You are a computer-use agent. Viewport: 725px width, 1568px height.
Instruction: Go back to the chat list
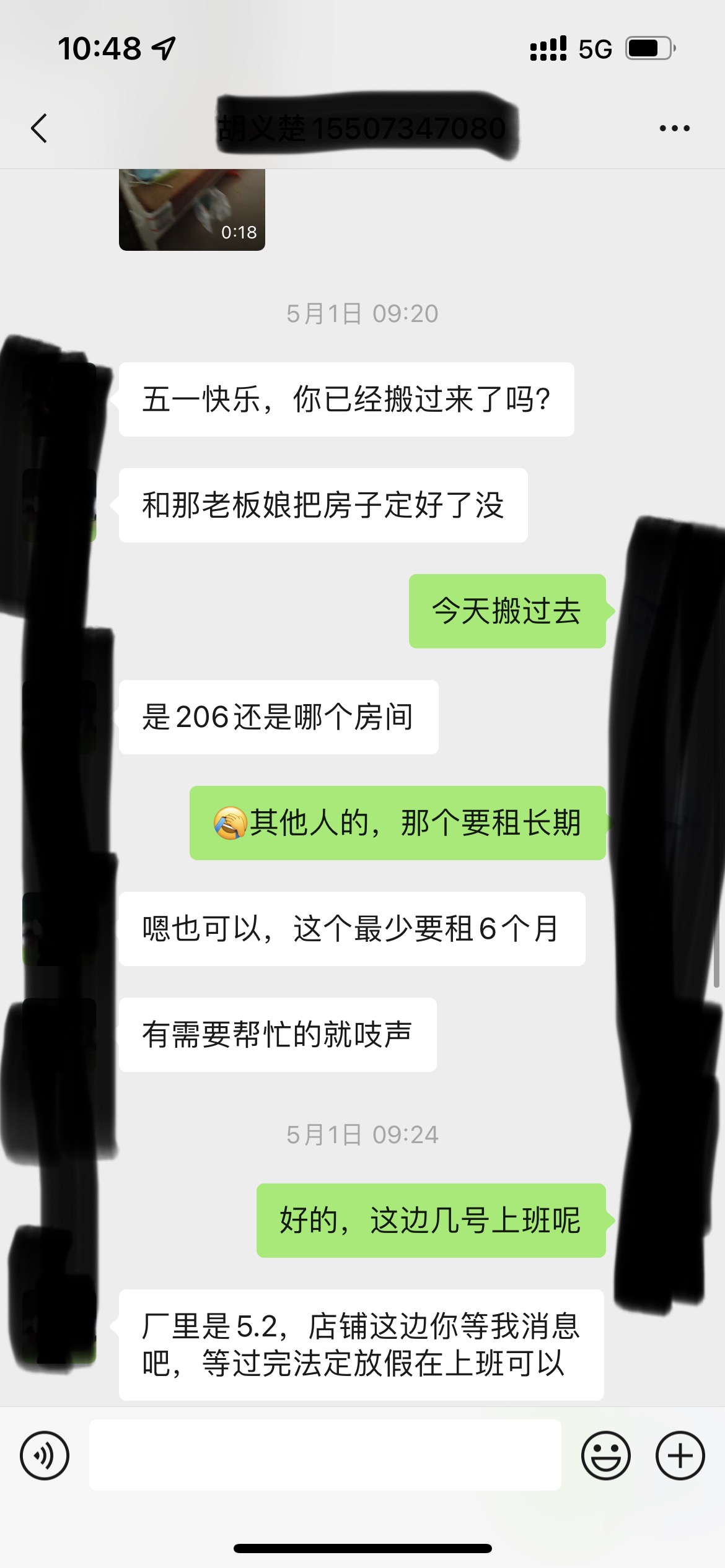39,128
